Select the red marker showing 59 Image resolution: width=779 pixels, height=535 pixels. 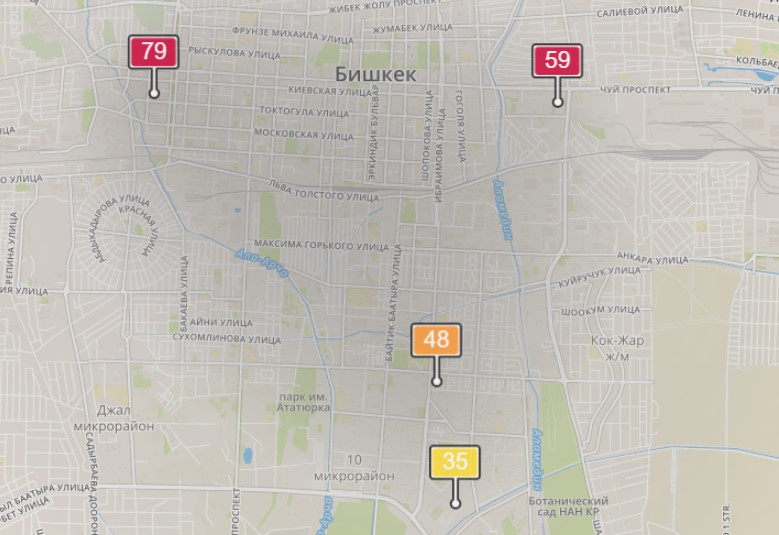(x=557, y=61)
